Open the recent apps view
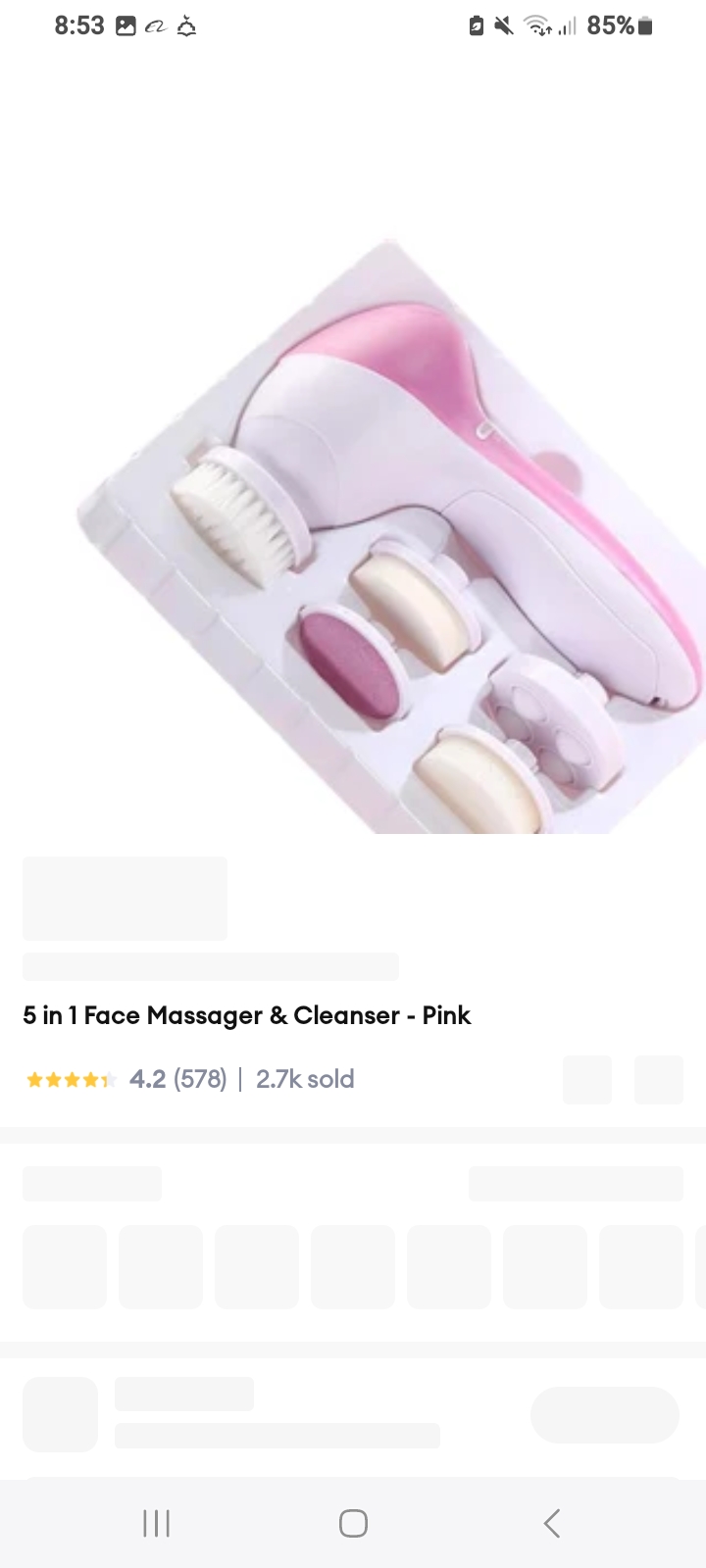Image resolution: width=706 pixels, height=1568 pixels. (156, 1523)
